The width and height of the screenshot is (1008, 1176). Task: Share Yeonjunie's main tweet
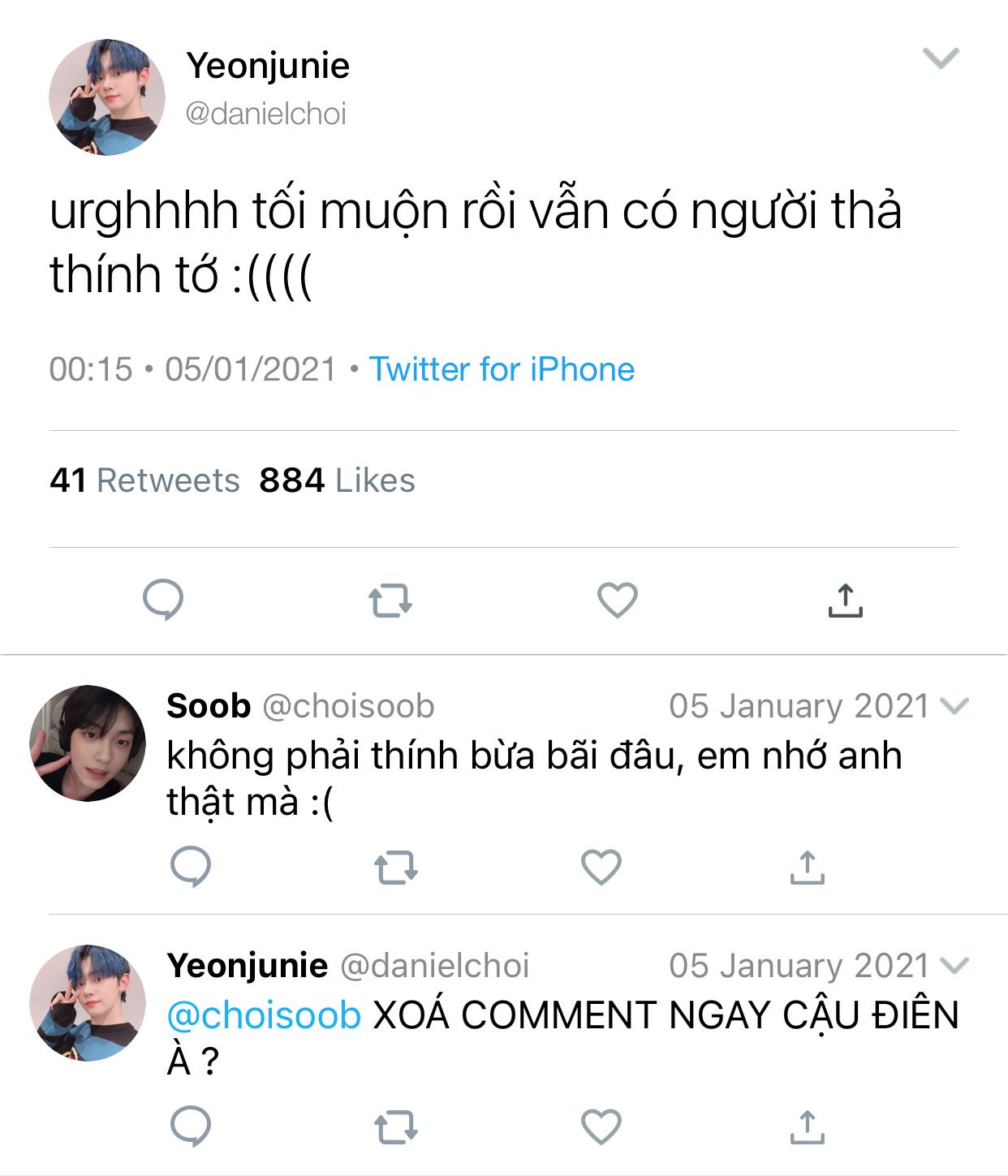[x=846, y=601]
